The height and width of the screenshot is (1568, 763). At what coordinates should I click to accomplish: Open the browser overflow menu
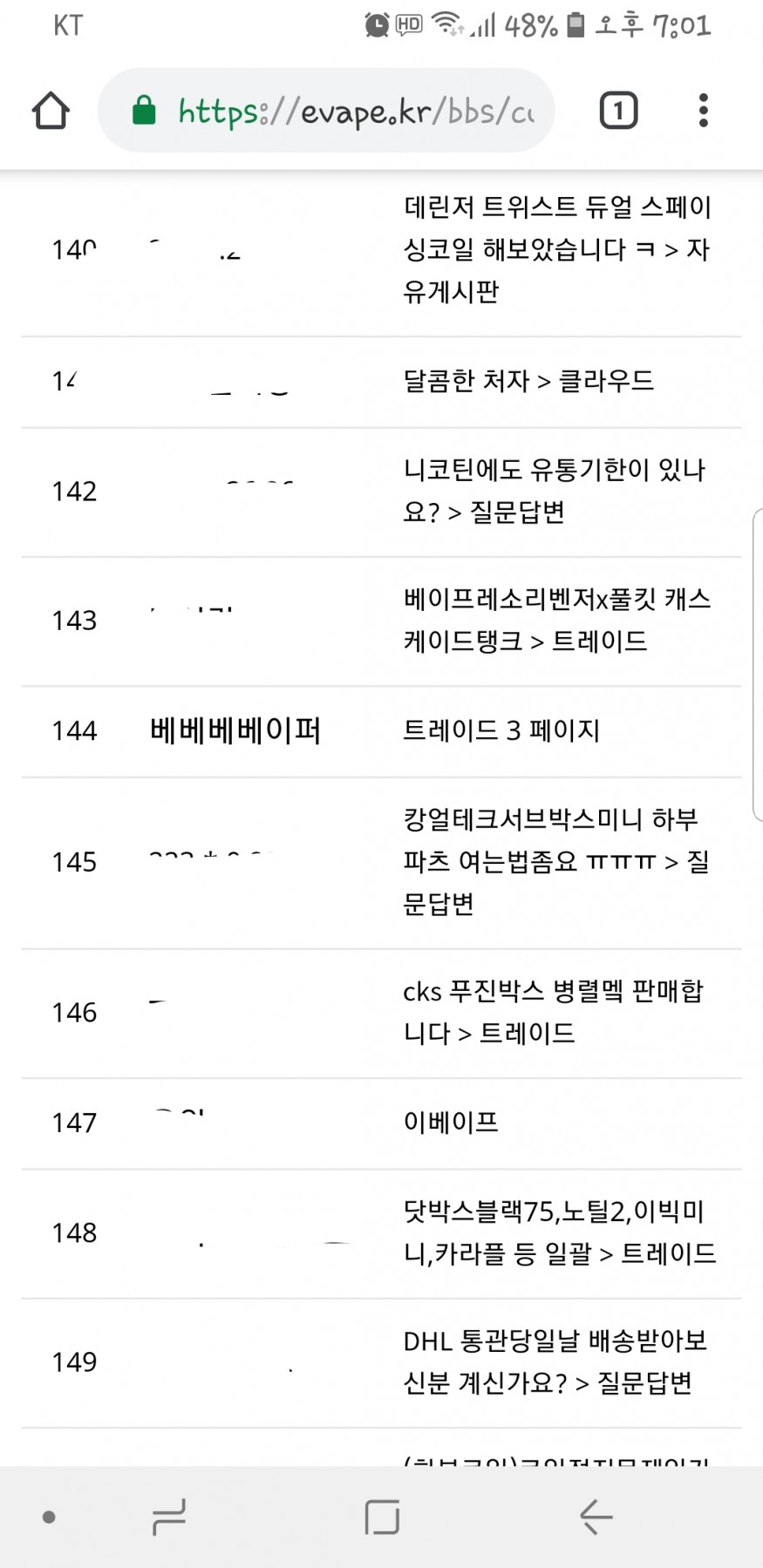(703, 111)
